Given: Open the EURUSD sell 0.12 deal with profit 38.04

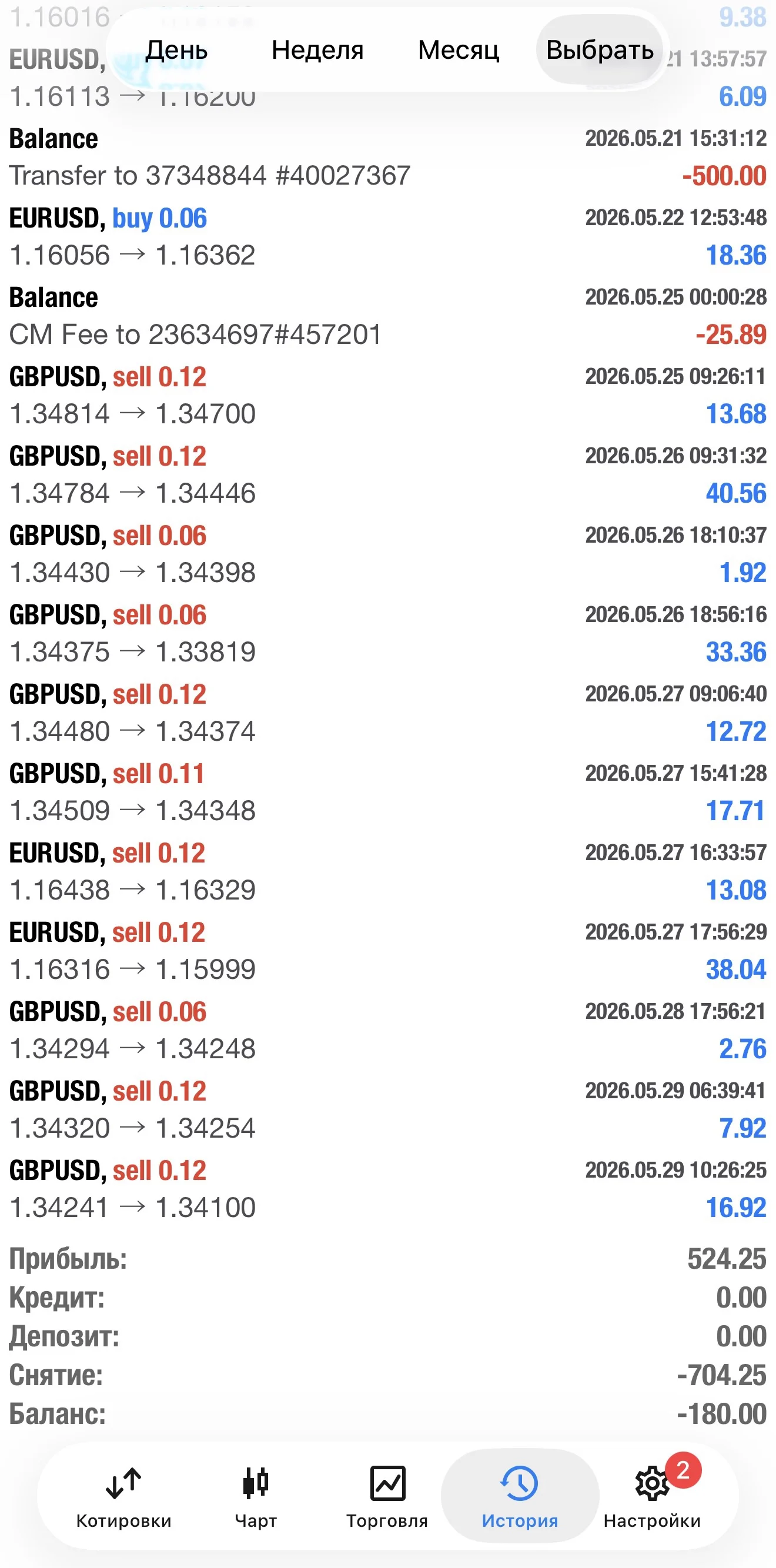Looking at the screenshot, I should [x=387, y=950].
